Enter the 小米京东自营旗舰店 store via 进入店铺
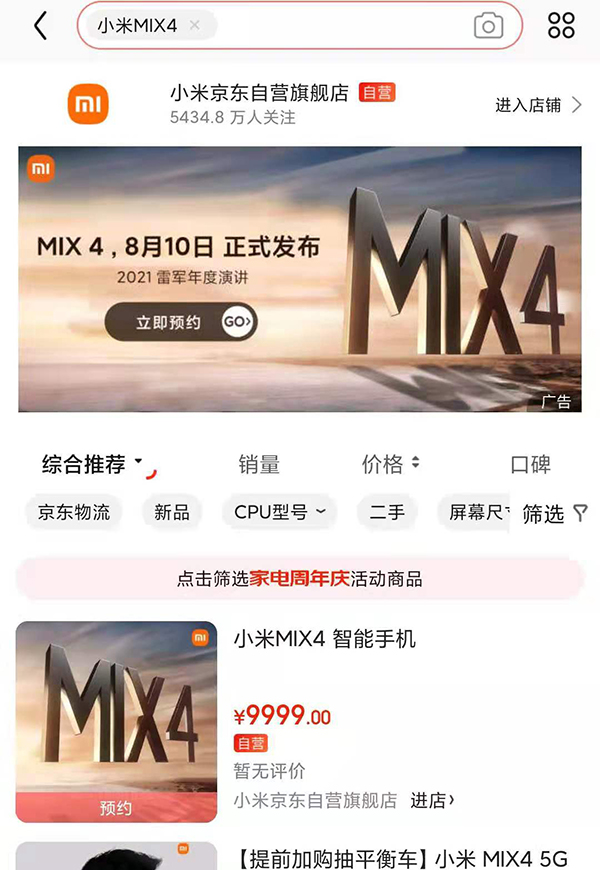600x870 pixels. [538, 105]
